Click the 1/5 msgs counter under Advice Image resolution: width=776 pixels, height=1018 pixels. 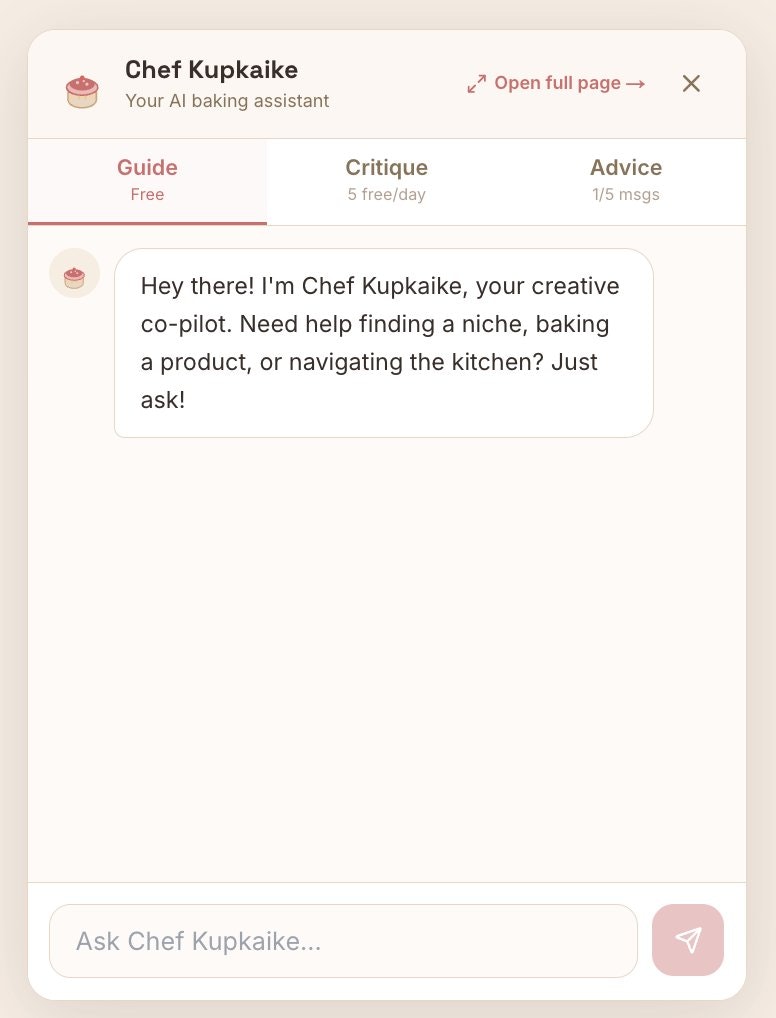pyautogui.click(x=626, y=194)
